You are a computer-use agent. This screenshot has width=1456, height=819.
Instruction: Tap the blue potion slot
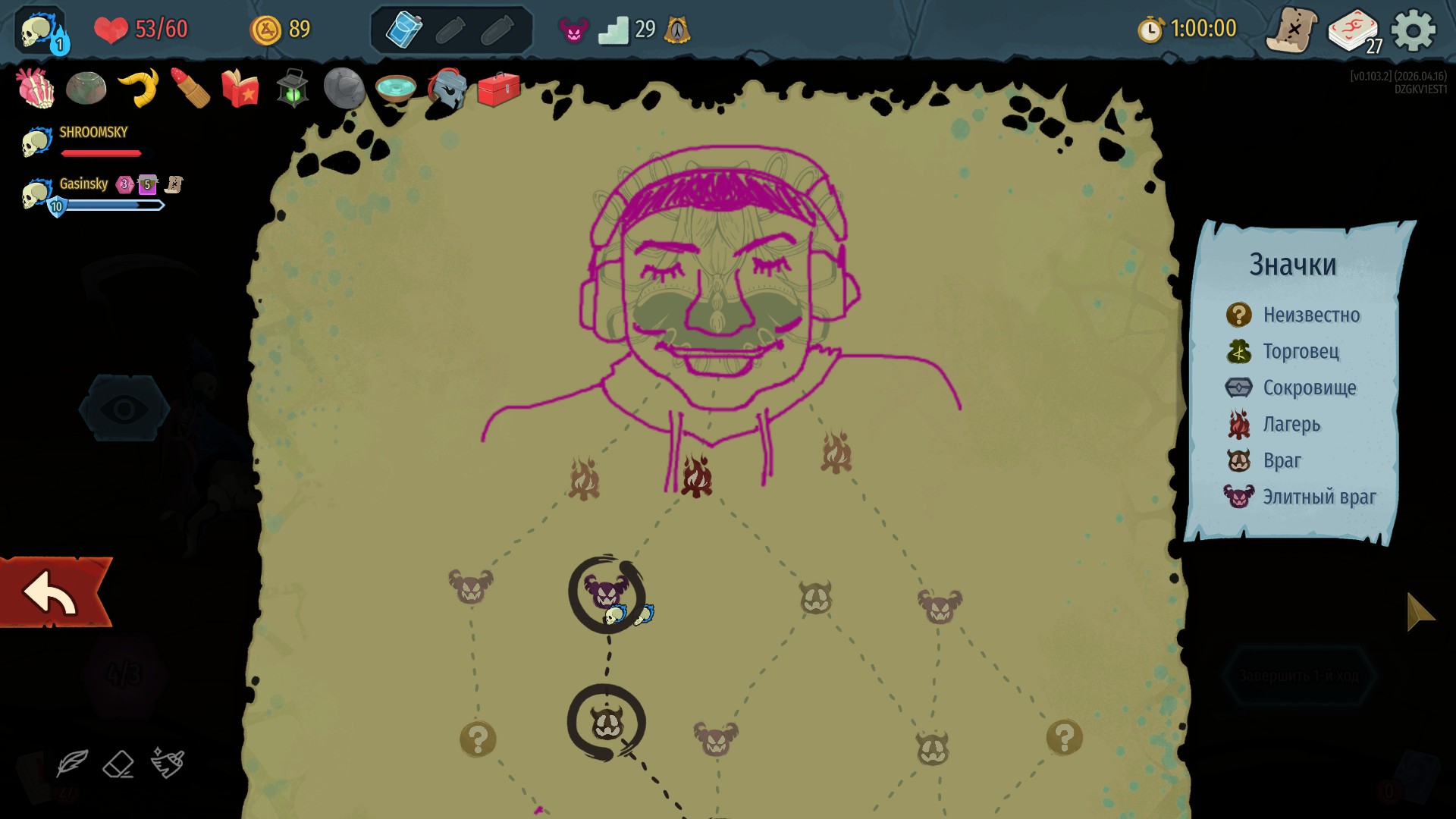[404, 30]
